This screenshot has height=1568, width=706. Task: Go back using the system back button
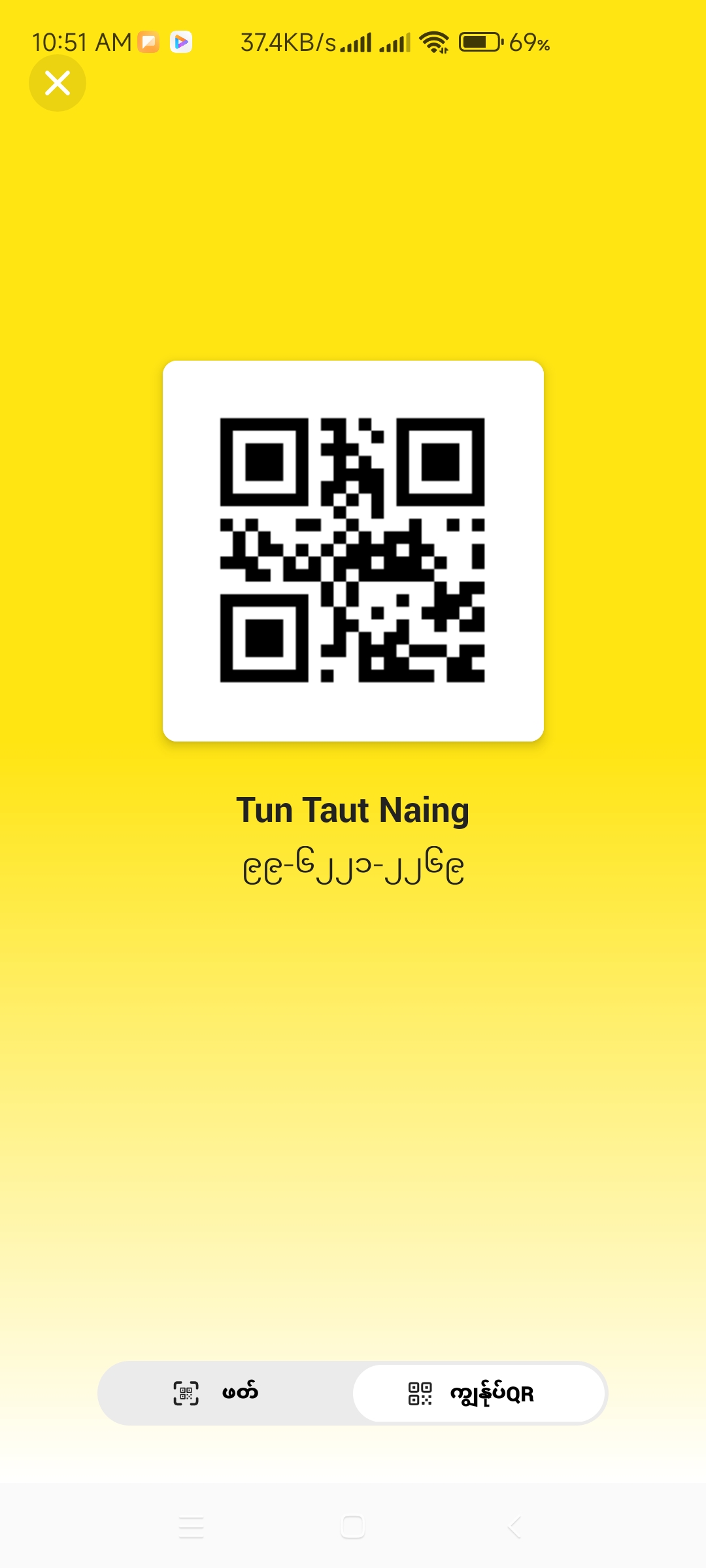514,1527
